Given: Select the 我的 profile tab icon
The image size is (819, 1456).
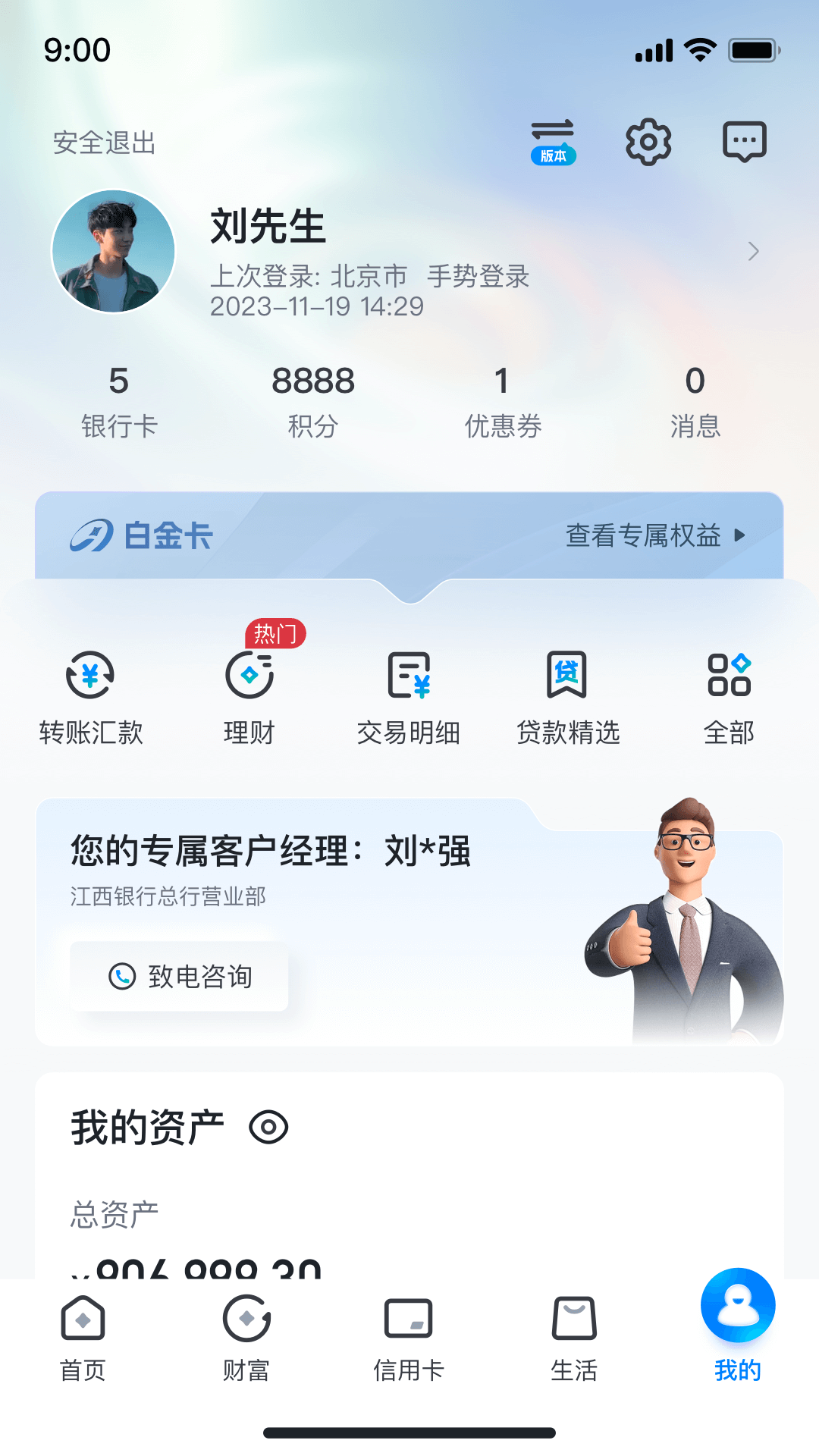Looking at the screenshot, I should [736, 1305].
